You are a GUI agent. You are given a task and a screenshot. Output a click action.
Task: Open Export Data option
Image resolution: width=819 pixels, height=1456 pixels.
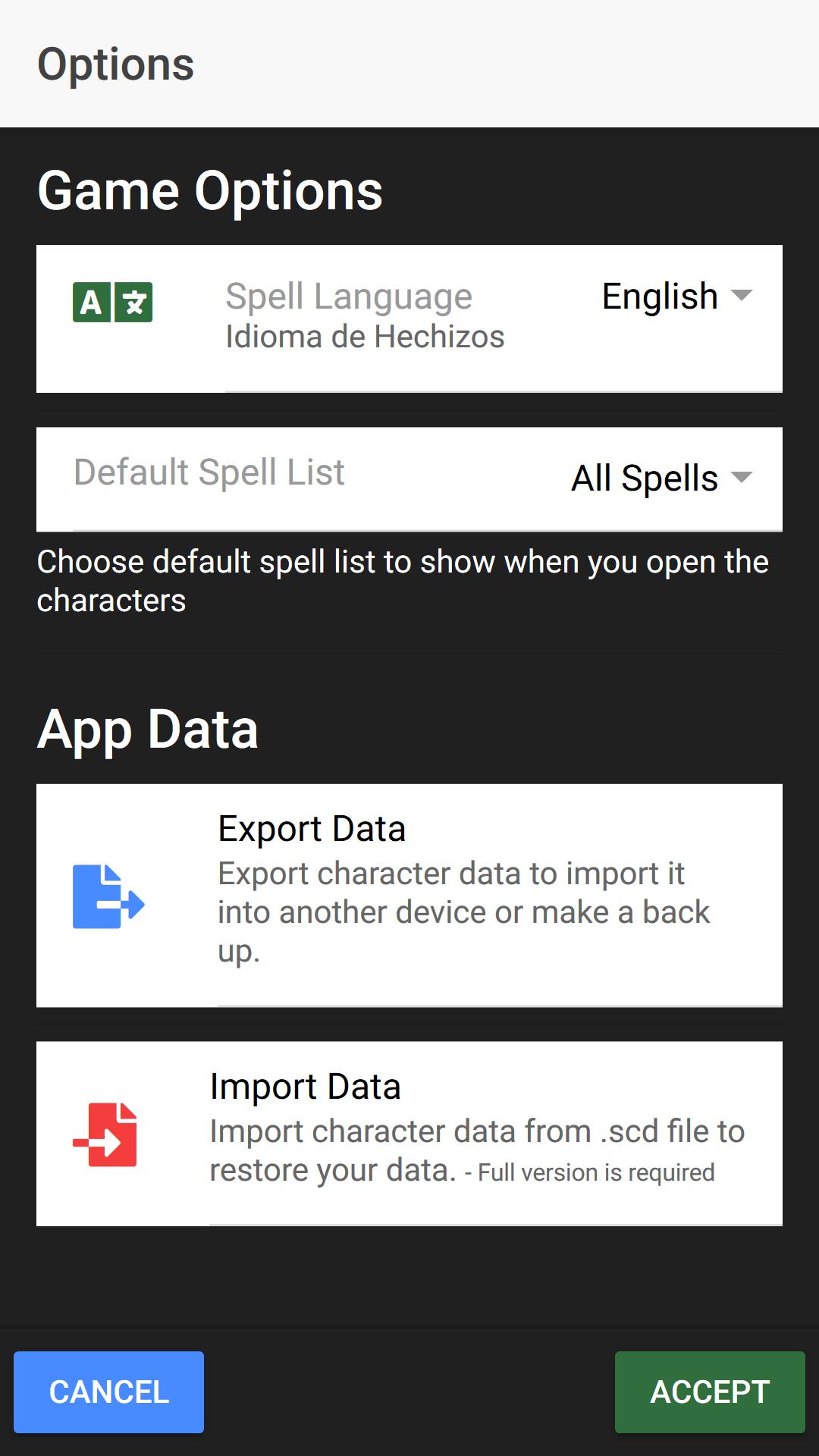point(409,895)
